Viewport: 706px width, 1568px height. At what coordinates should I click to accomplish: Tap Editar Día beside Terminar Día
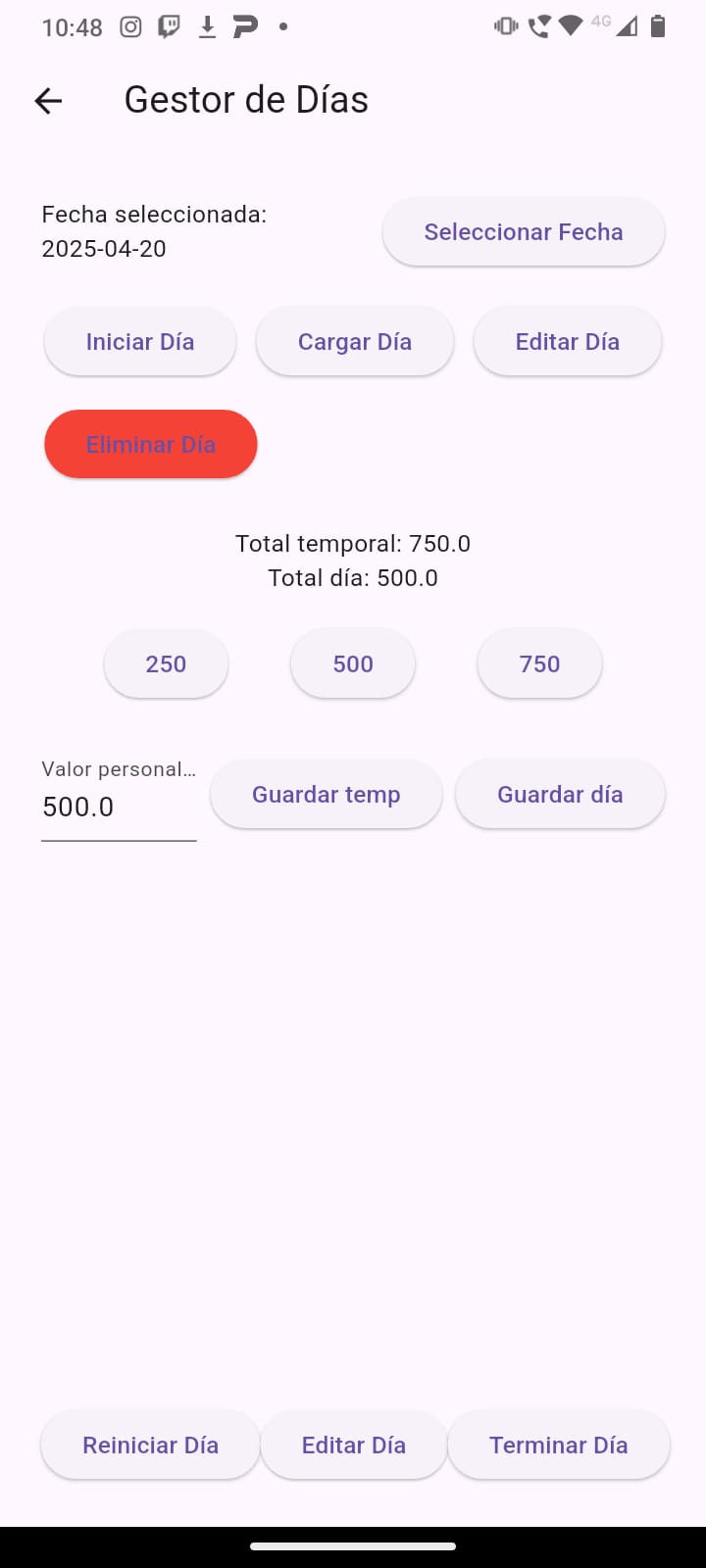point(354,1445)
